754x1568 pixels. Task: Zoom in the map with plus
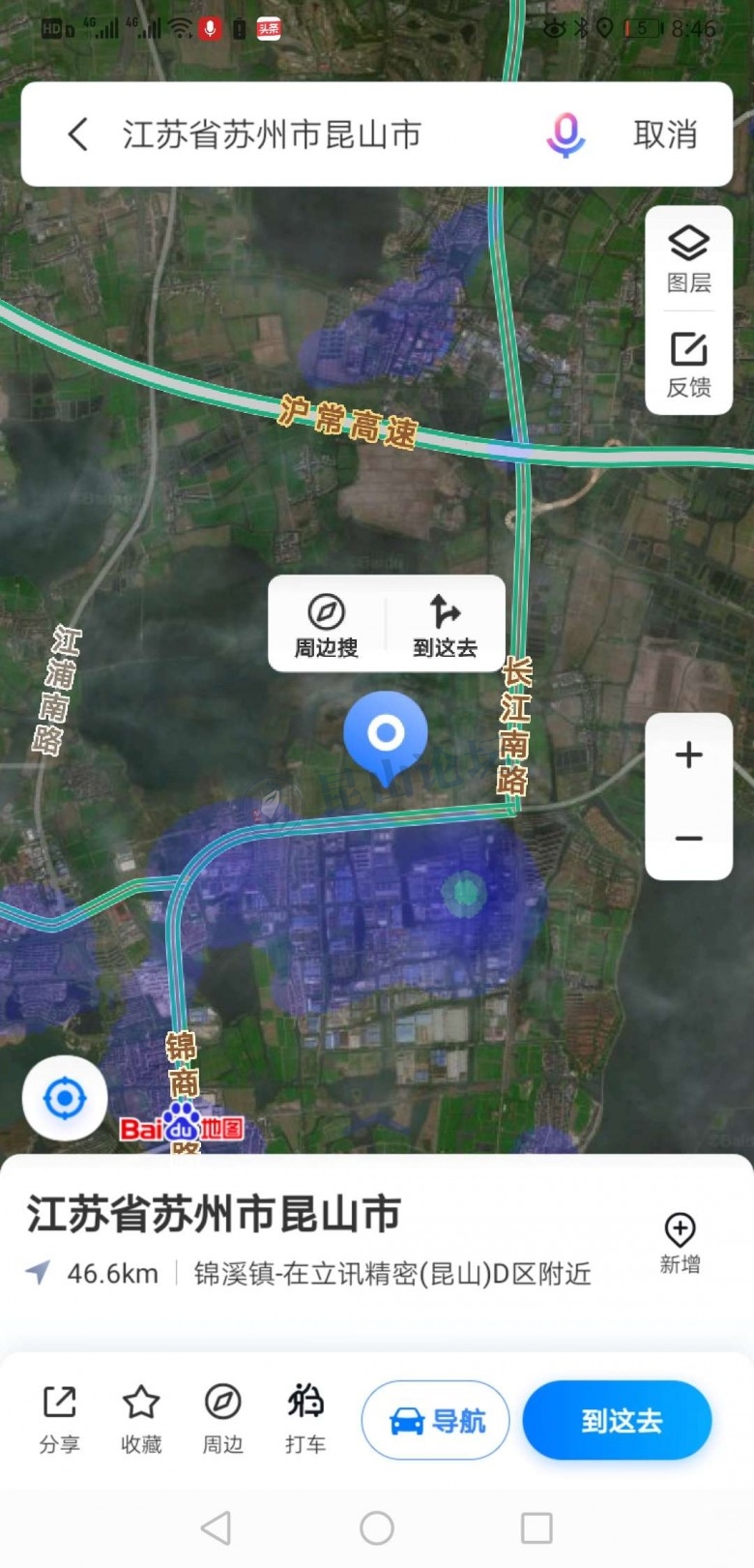point(688,754)
